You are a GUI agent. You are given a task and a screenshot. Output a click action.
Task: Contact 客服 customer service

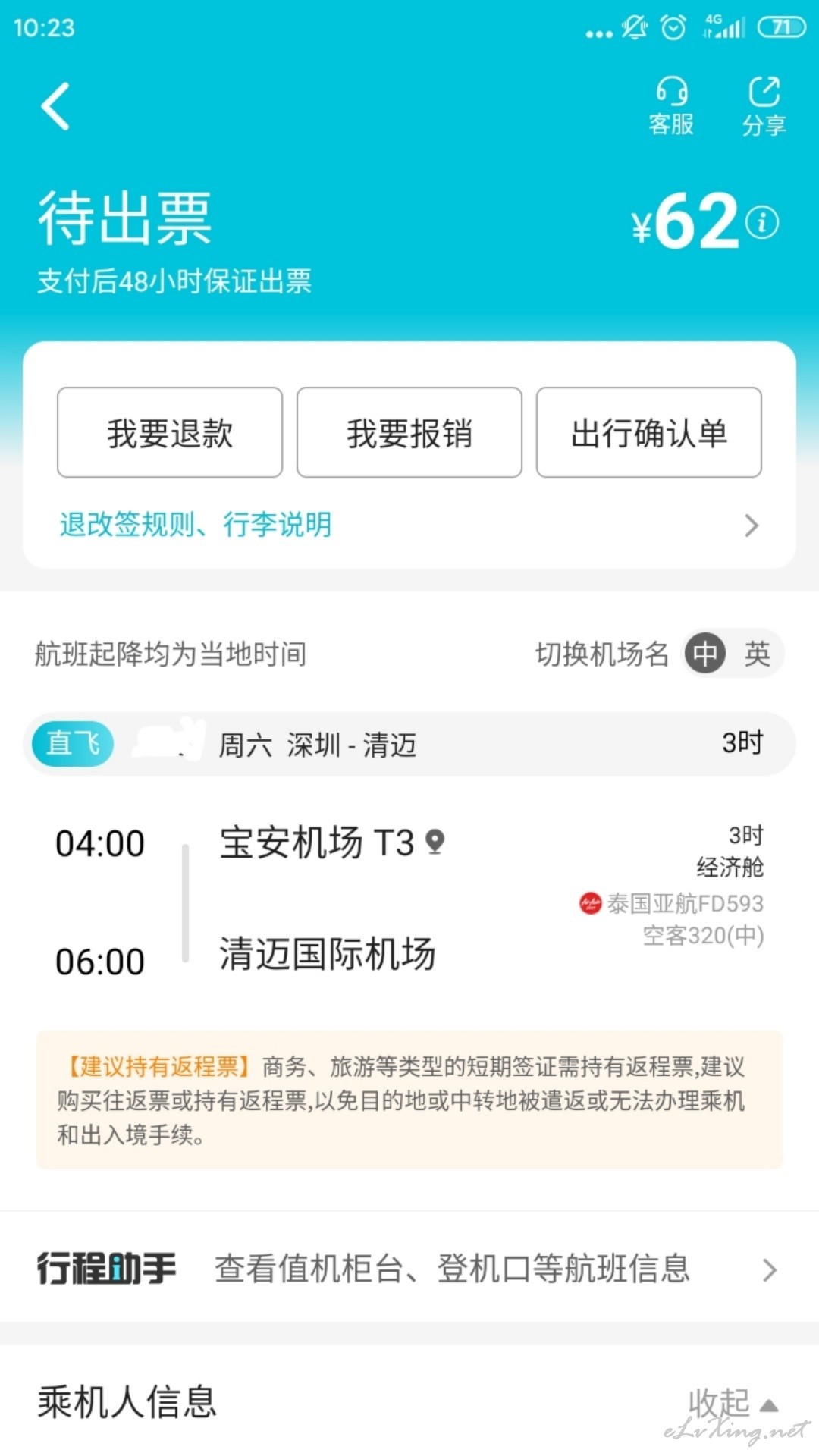(671, 106)
